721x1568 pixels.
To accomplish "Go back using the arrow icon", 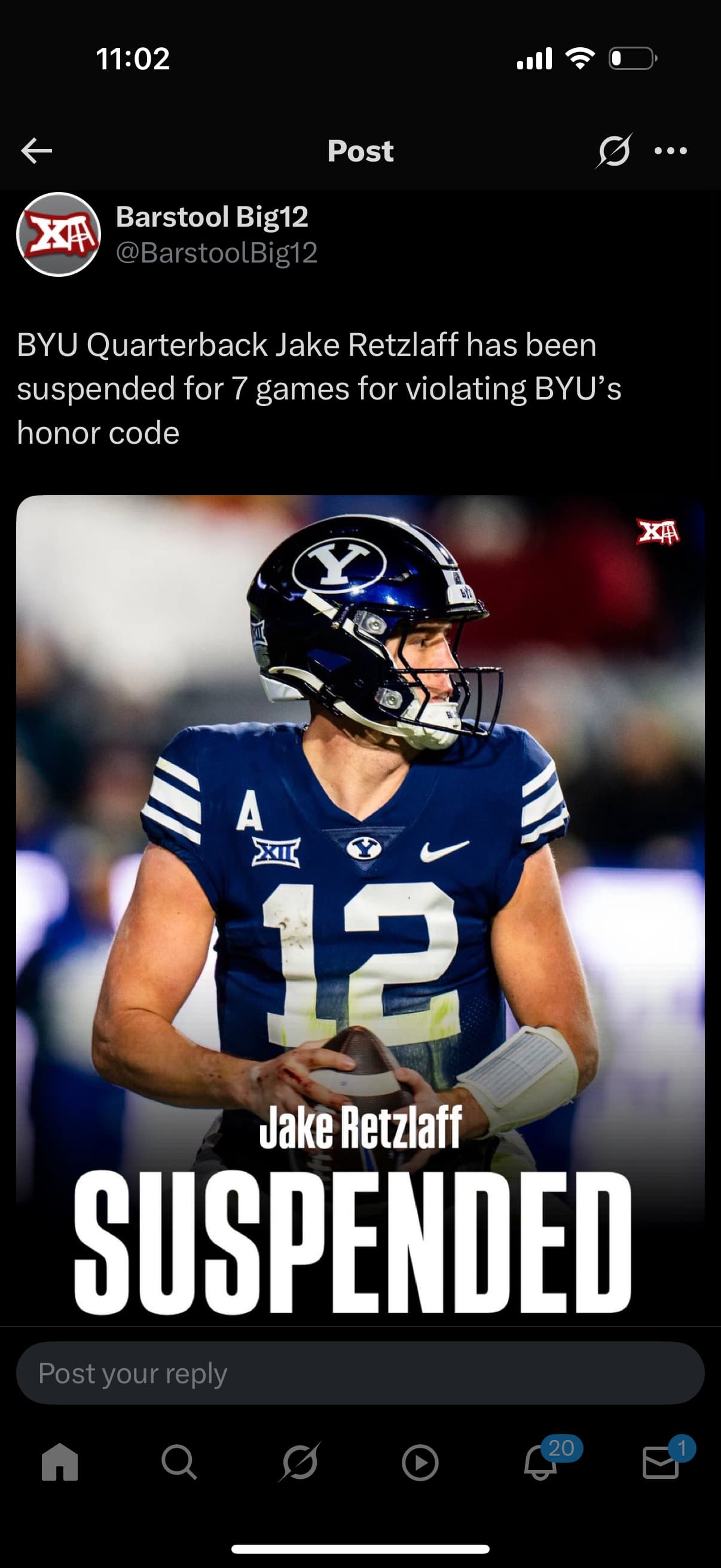I will 36,151.
